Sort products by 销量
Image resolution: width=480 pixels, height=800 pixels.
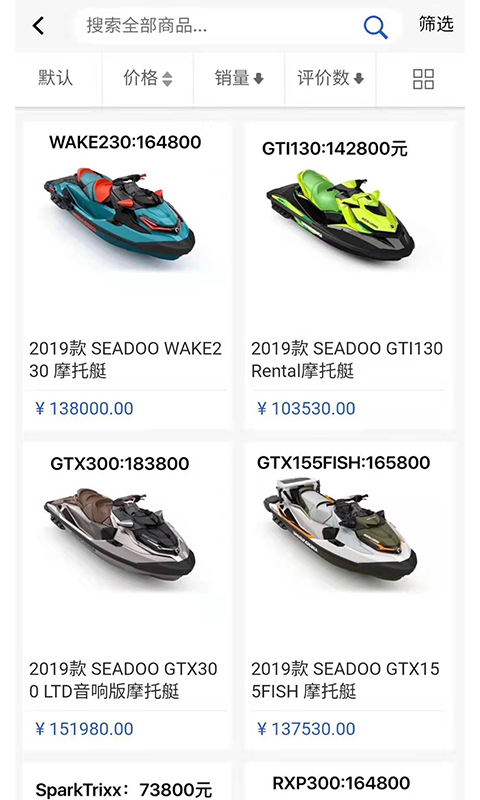coord(238,78)
